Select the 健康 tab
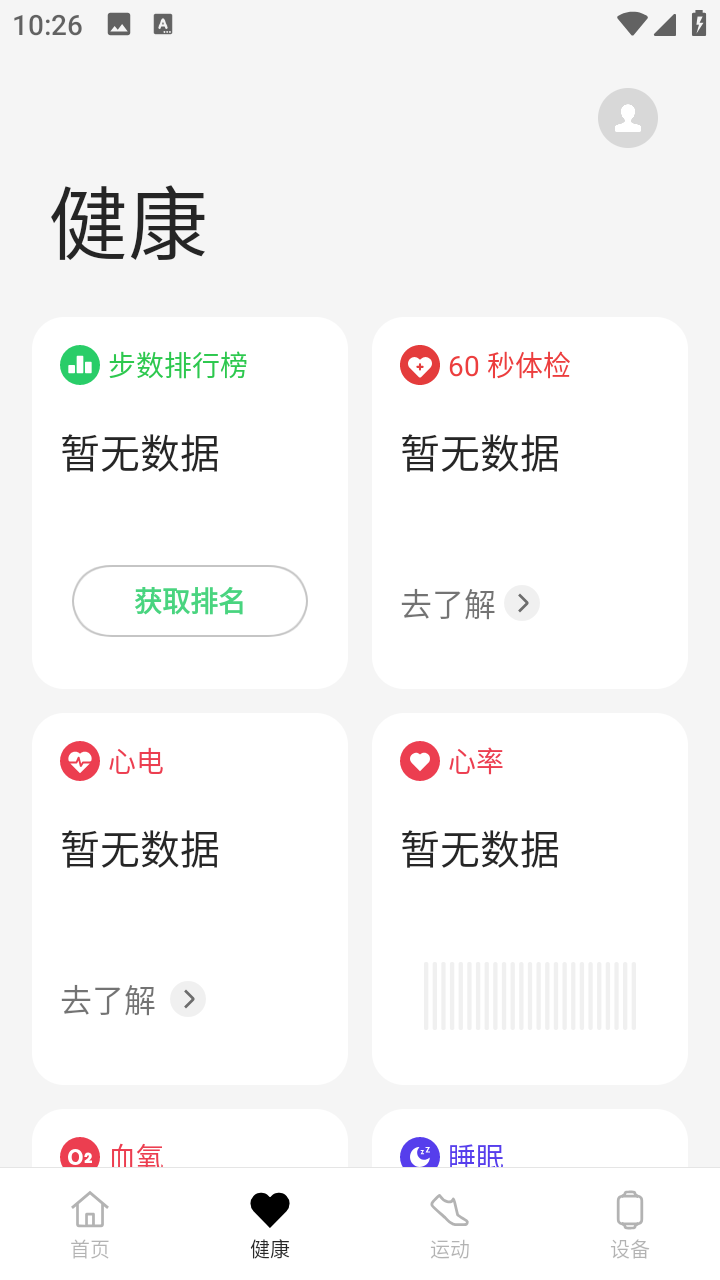720x1280 pixels. [x=270, y=1225]
